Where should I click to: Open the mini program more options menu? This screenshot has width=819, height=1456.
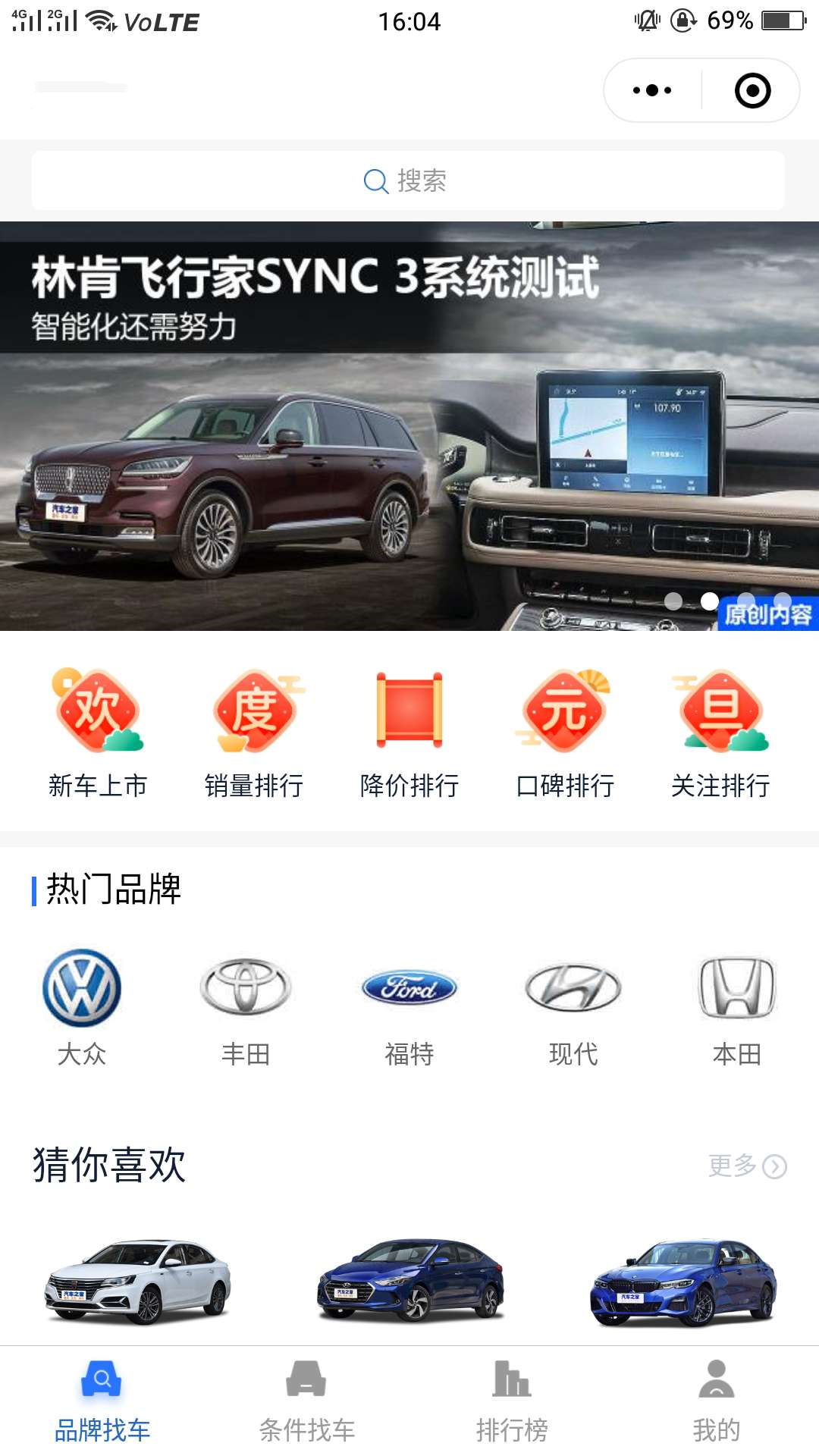652,90
